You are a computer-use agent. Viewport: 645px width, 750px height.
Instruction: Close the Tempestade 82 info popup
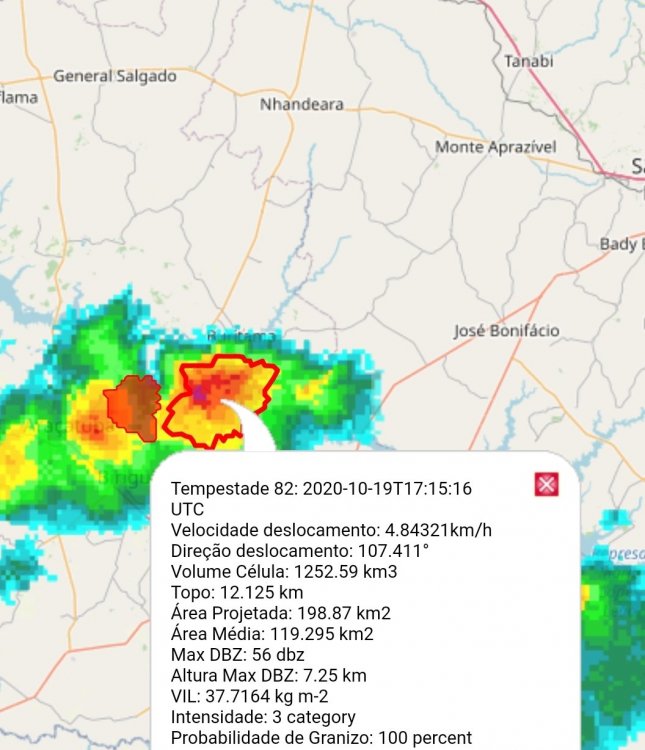[546, 485]
